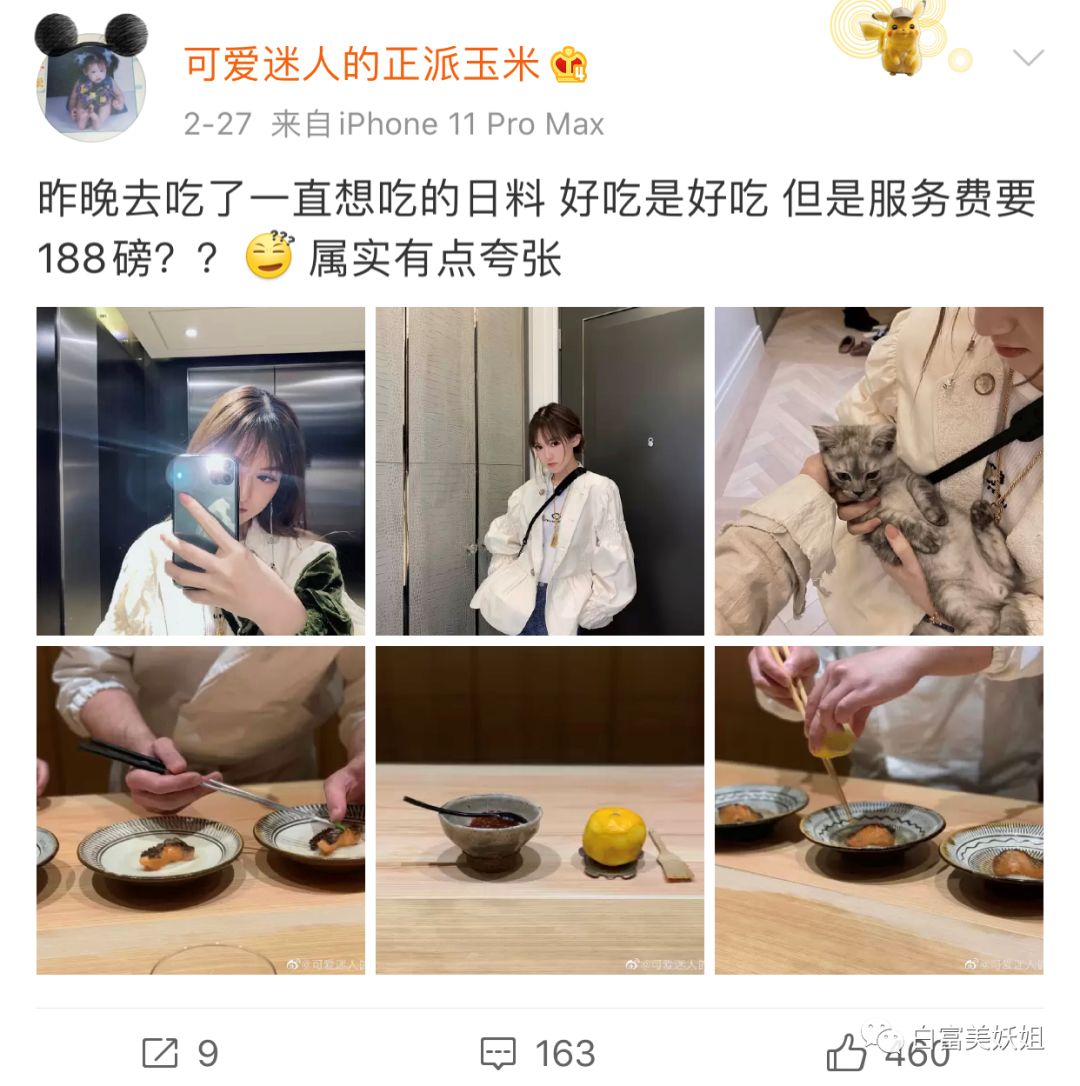1080x1086 pixels.
Task: View the elevator mirror selfie photo
Action: (x=201, y=471)
